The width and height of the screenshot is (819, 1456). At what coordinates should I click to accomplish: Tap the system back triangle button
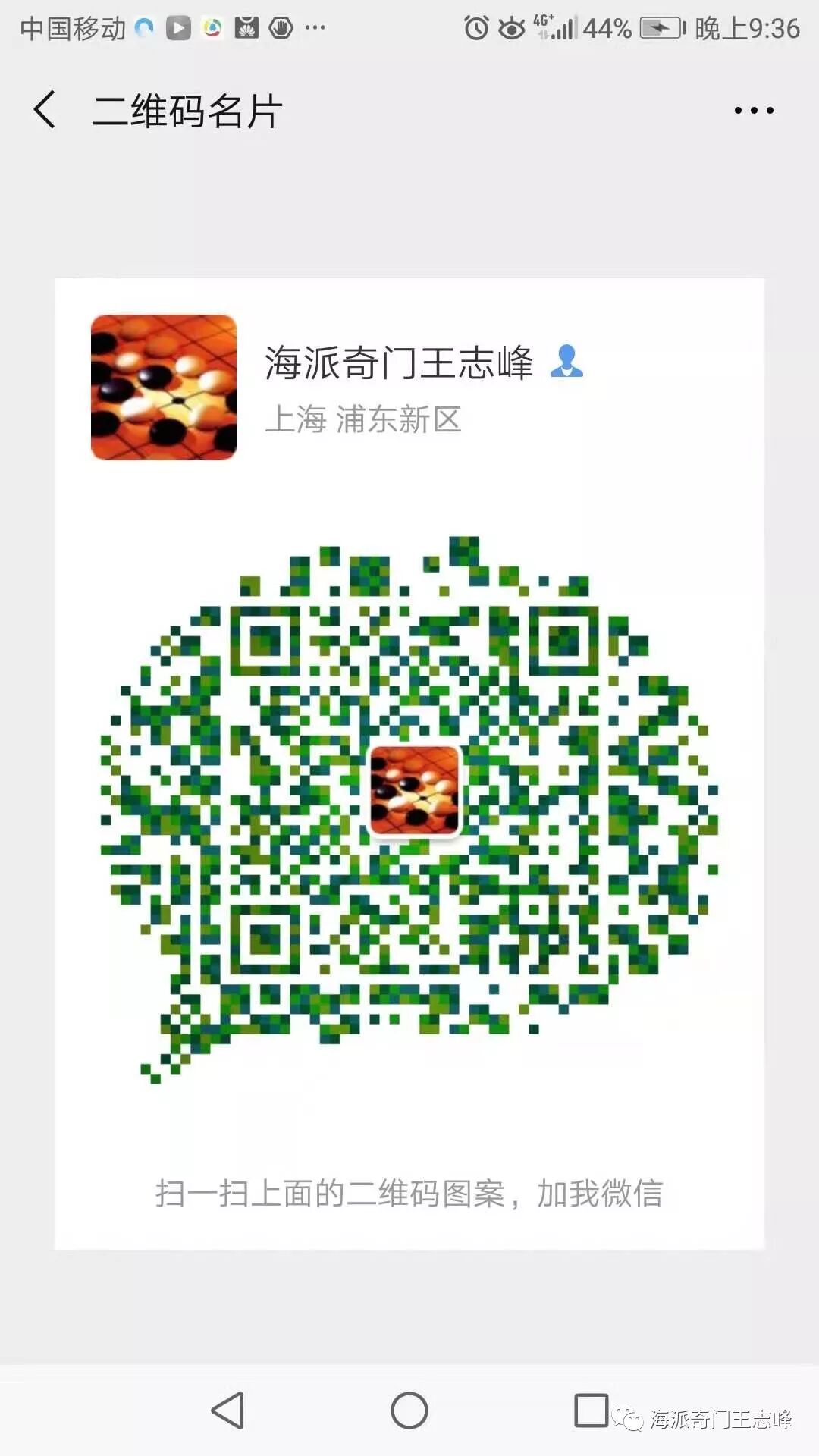click(227, 1410)
